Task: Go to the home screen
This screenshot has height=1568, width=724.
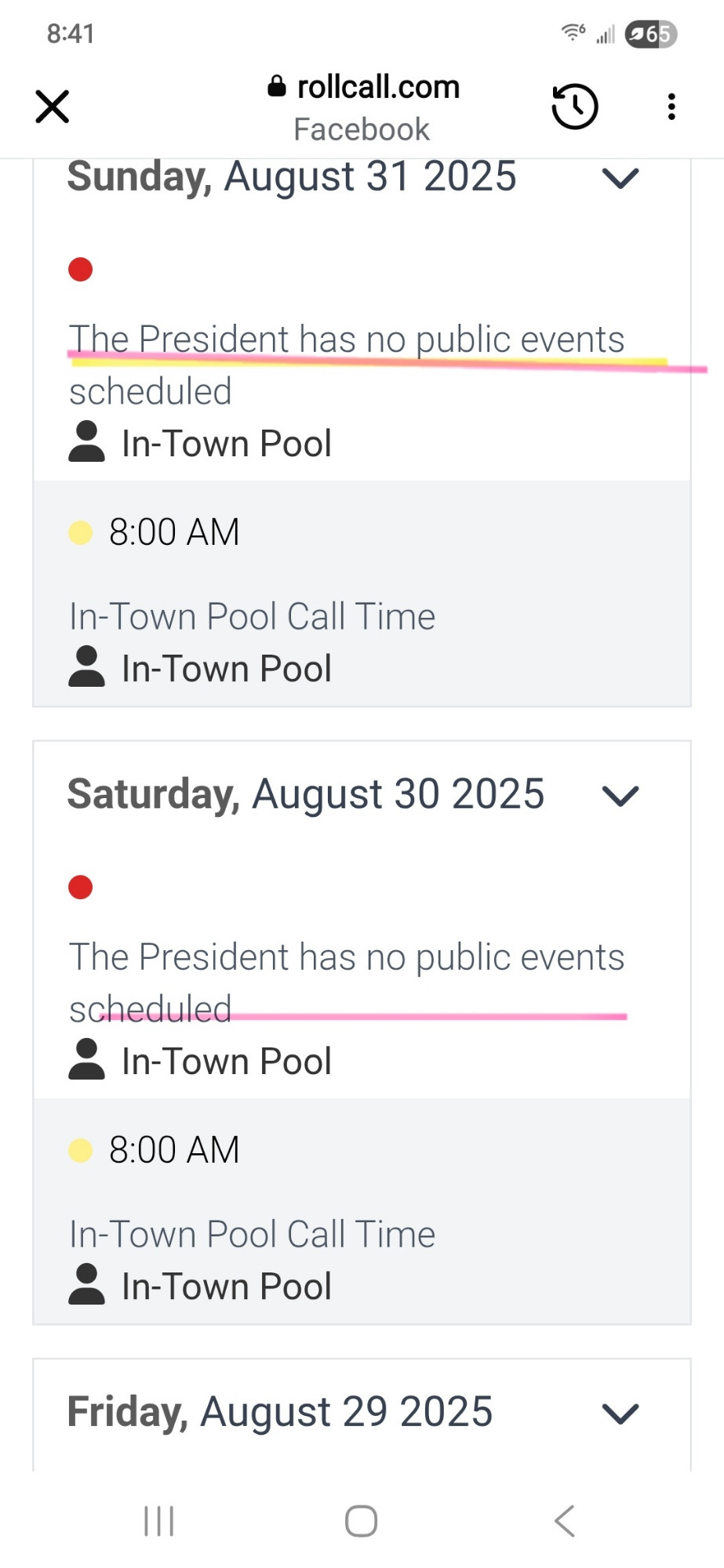Action: [362, 1521]
